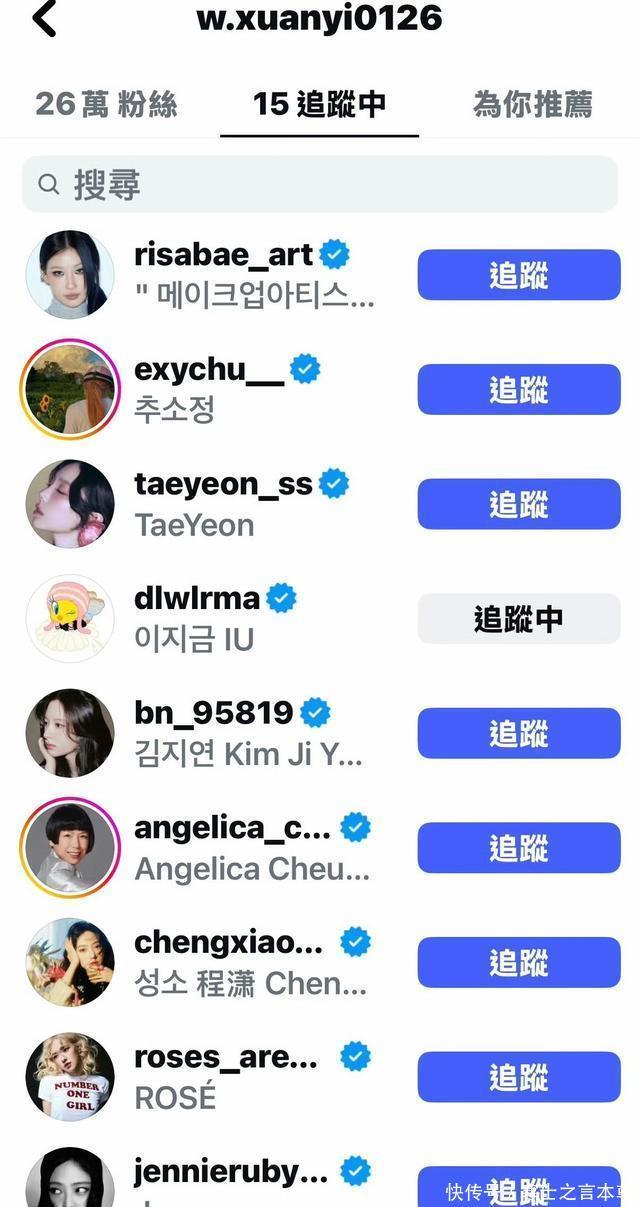This screenshot has height=1207, width=640.
Task: View exychu__ profile picture story
Action: click(x=69, y=390)
